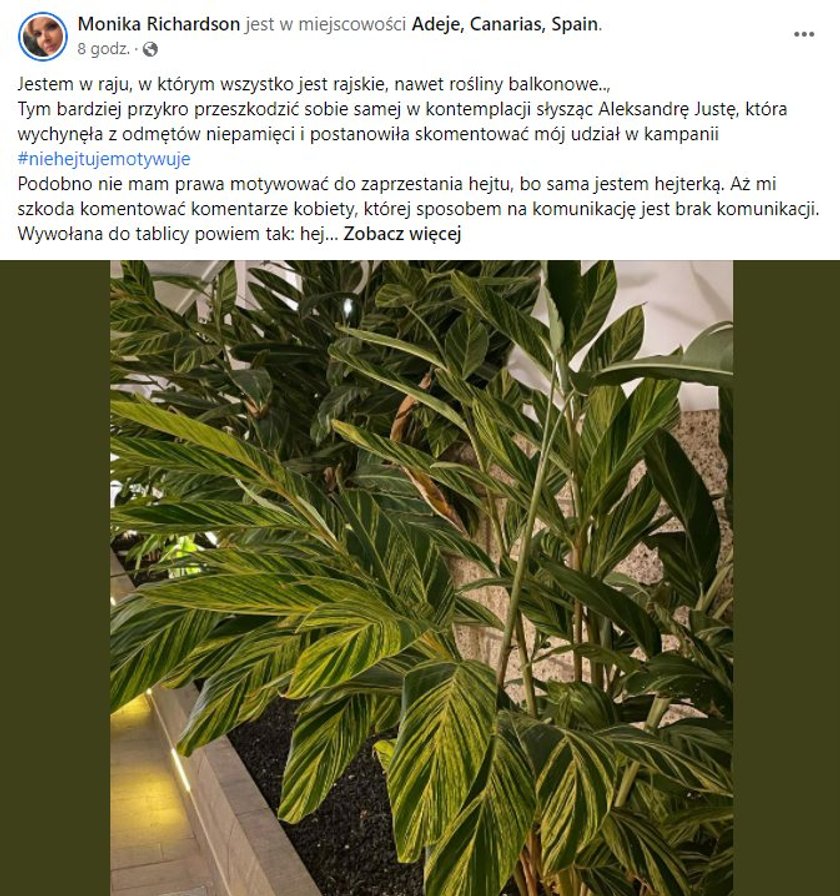840x896 pixels.
Task: Expand the post with Zobacz więcej
Action: [x=401, y=234]
